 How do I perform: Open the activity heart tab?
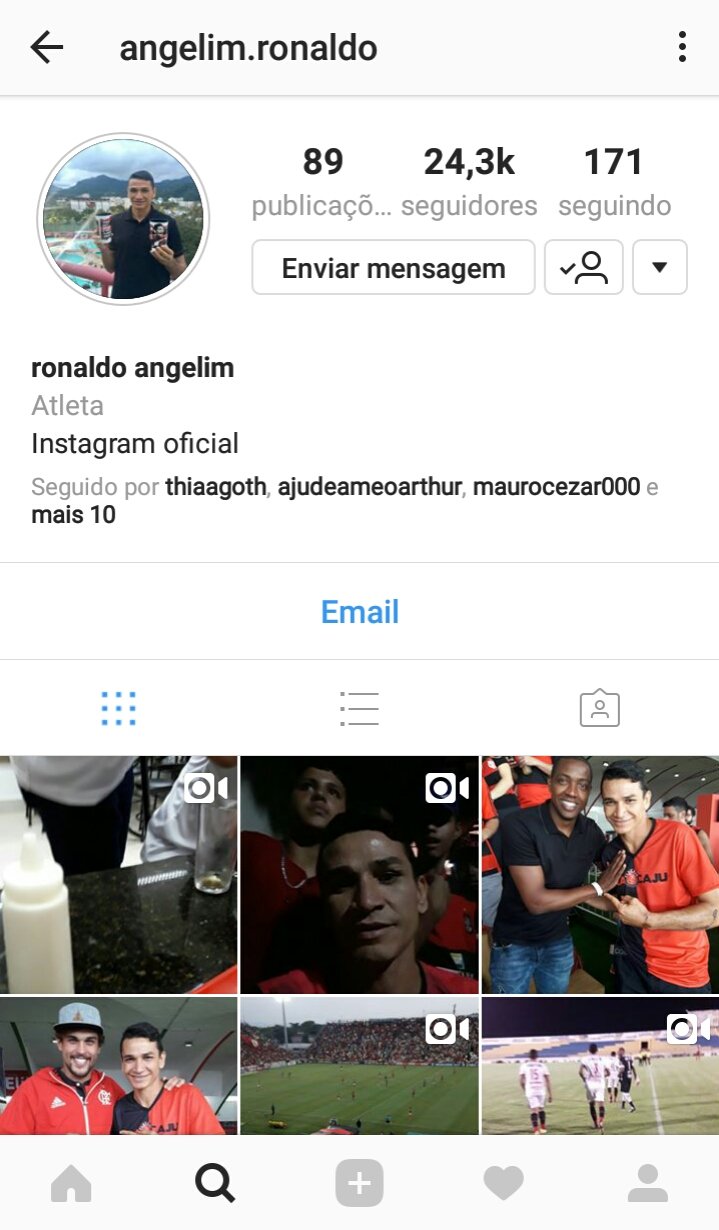coord(503,1184)
